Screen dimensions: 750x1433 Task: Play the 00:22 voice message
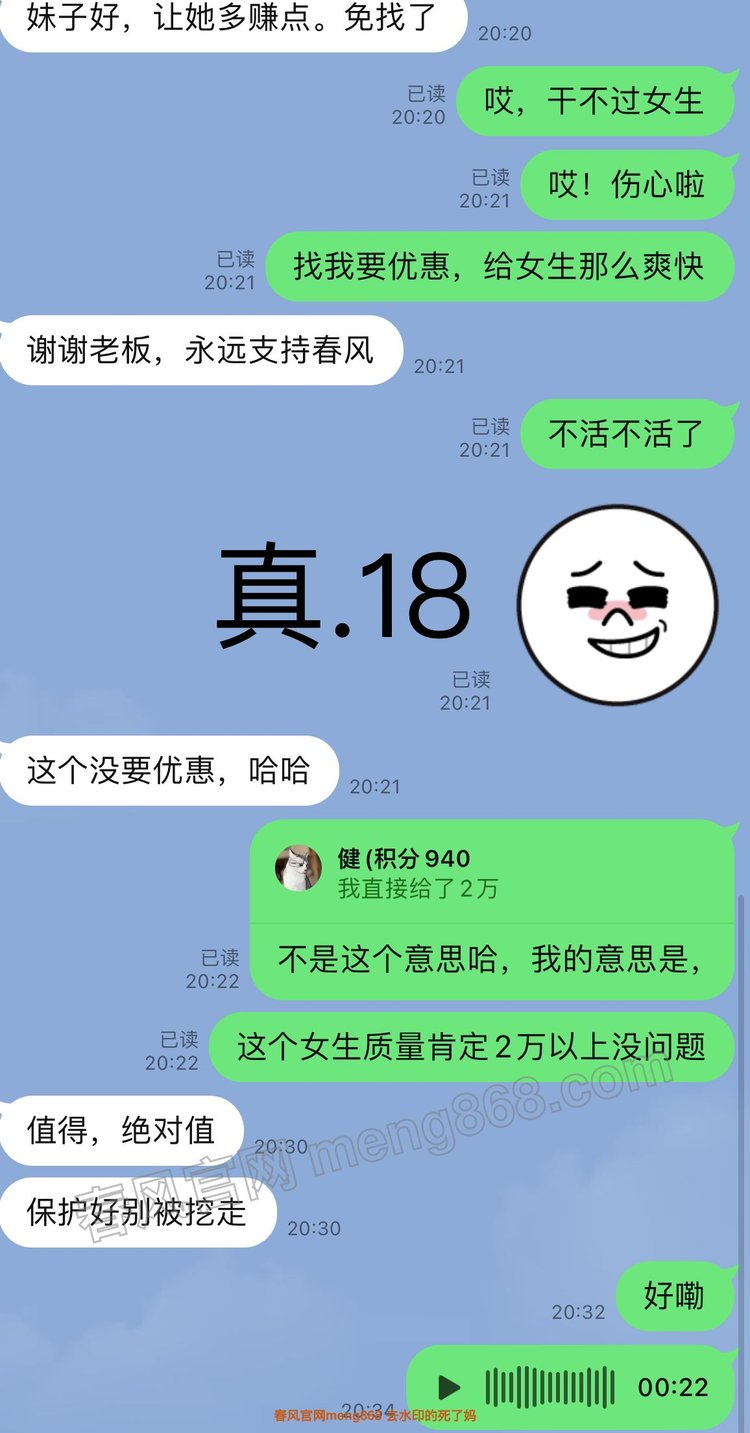click(450, 1387)
